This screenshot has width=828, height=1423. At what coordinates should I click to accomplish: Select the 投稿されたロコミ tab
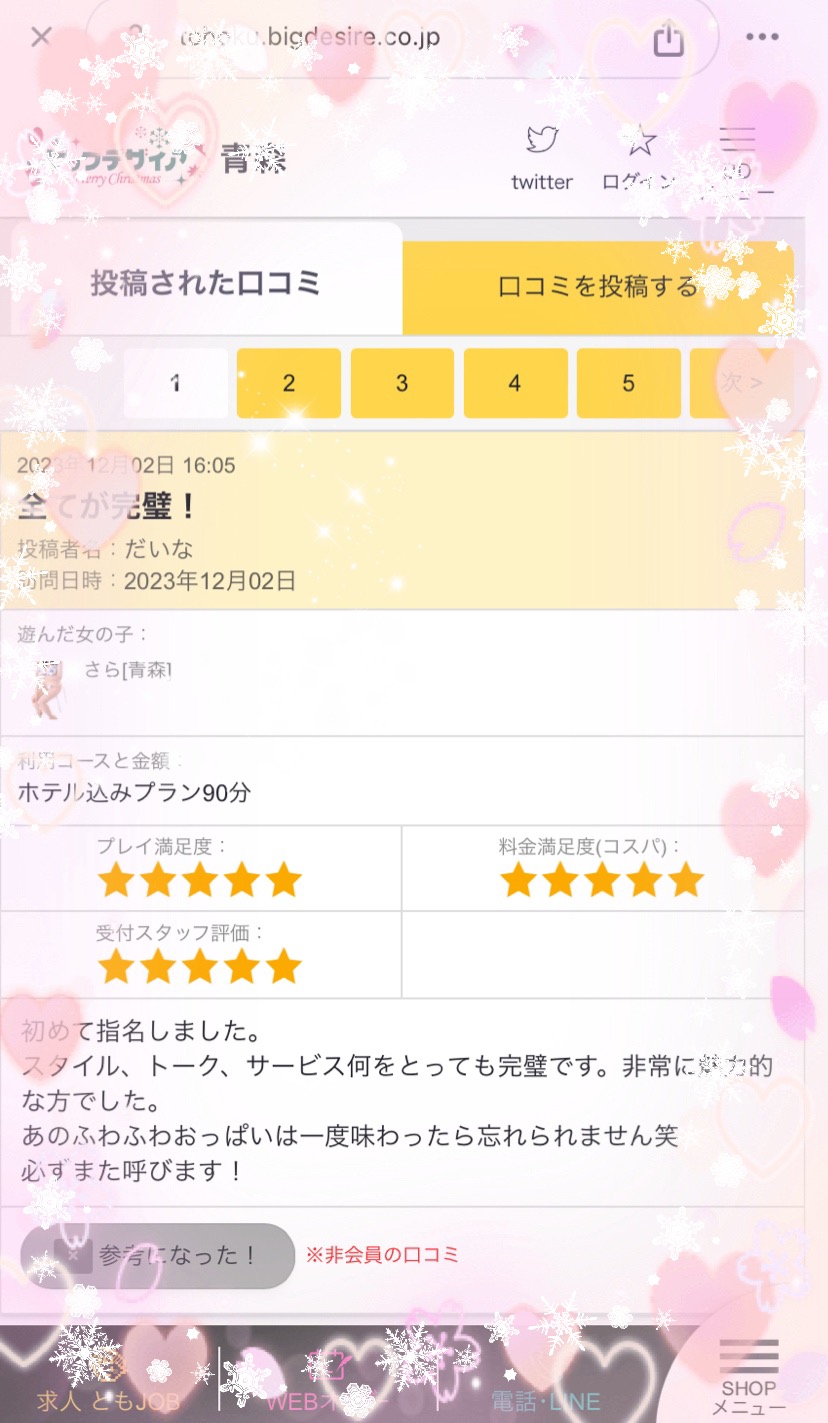pyautogui.click(x=206, y=284)
